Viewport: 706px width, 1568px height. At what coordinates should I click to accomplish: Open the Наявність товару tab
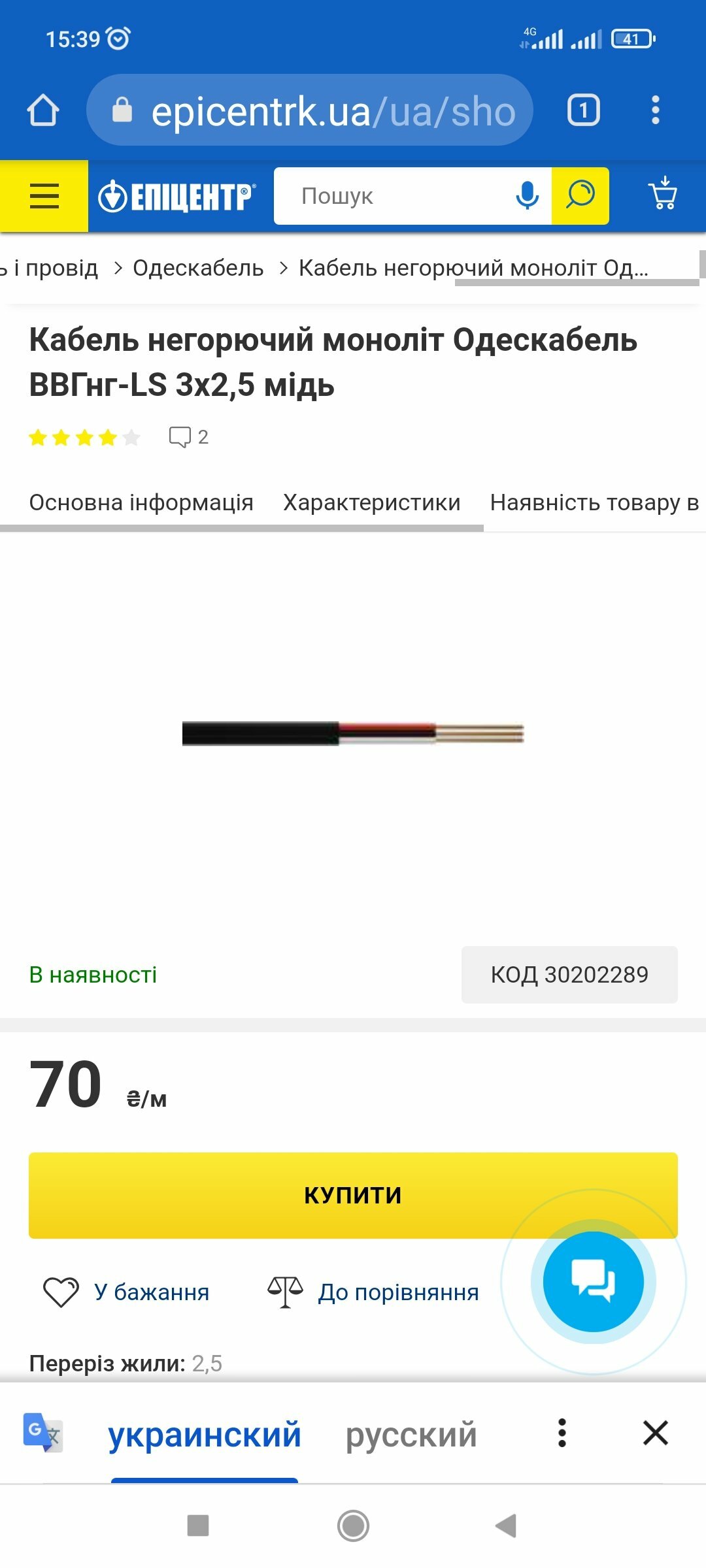tap(595, 502)
